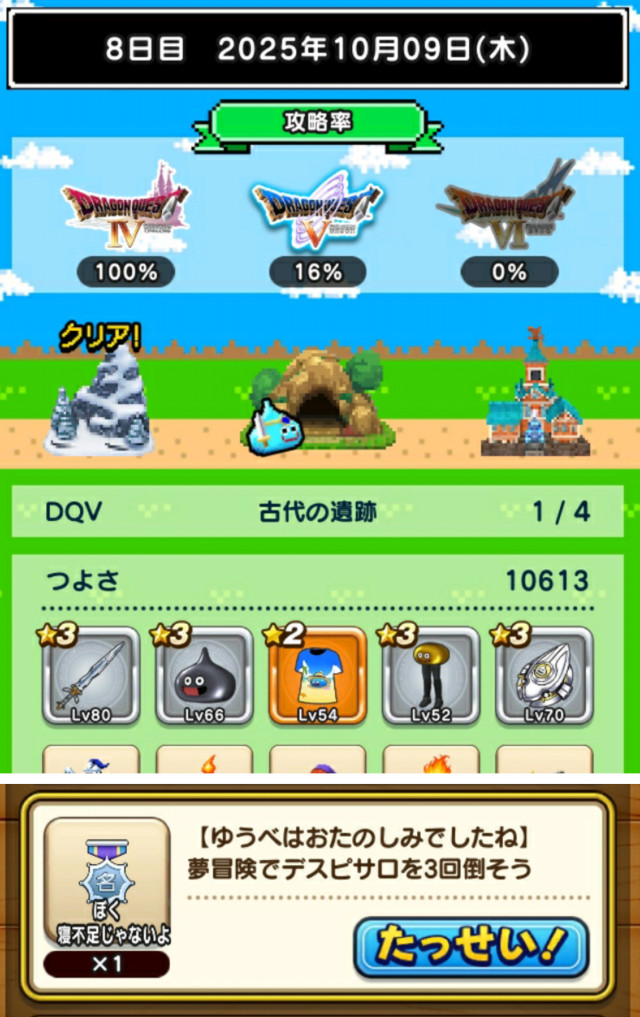Select the Lv52 pants equipment slot

pyautogui.click(x=431, y=675)
